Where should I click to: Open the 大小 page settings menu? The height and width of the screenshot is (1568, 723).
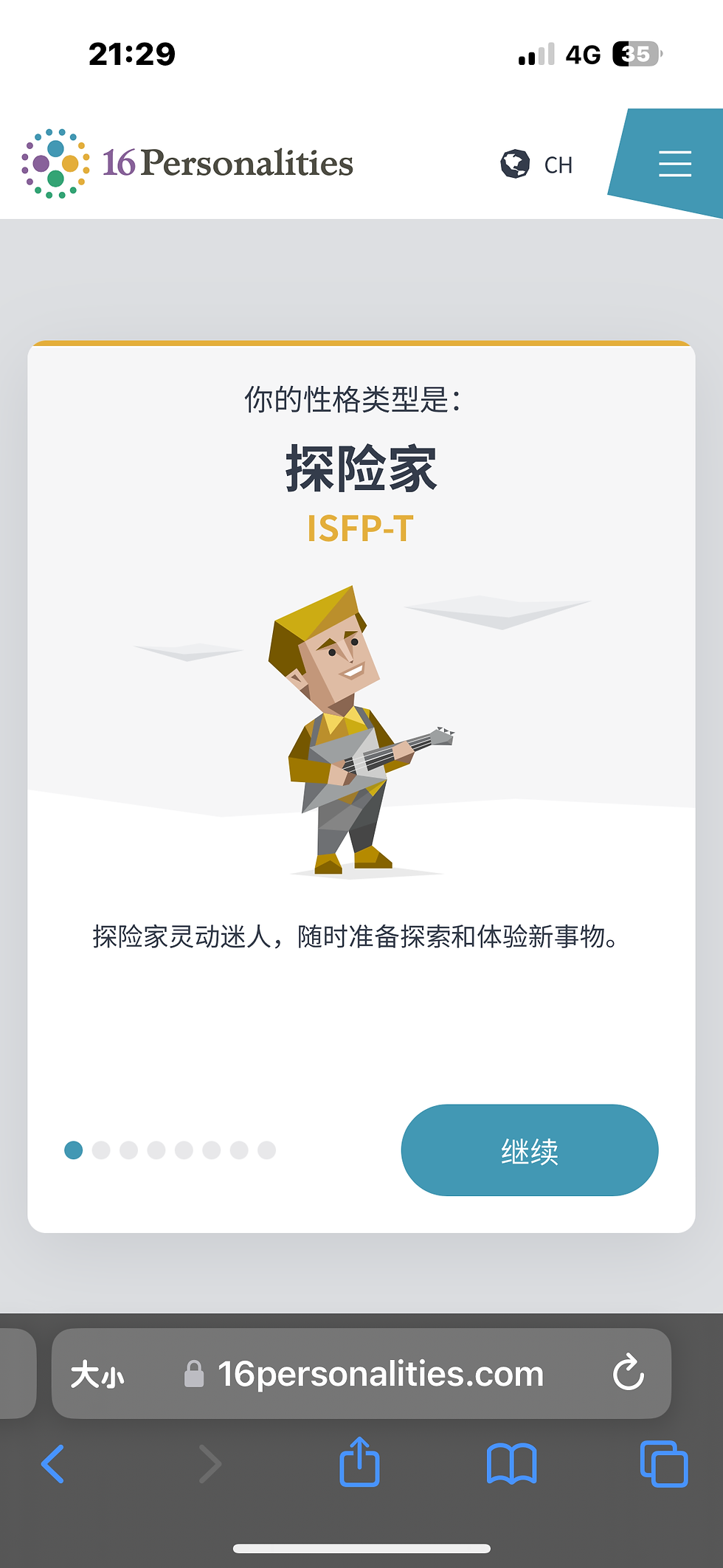click(x=97, y=1375)
